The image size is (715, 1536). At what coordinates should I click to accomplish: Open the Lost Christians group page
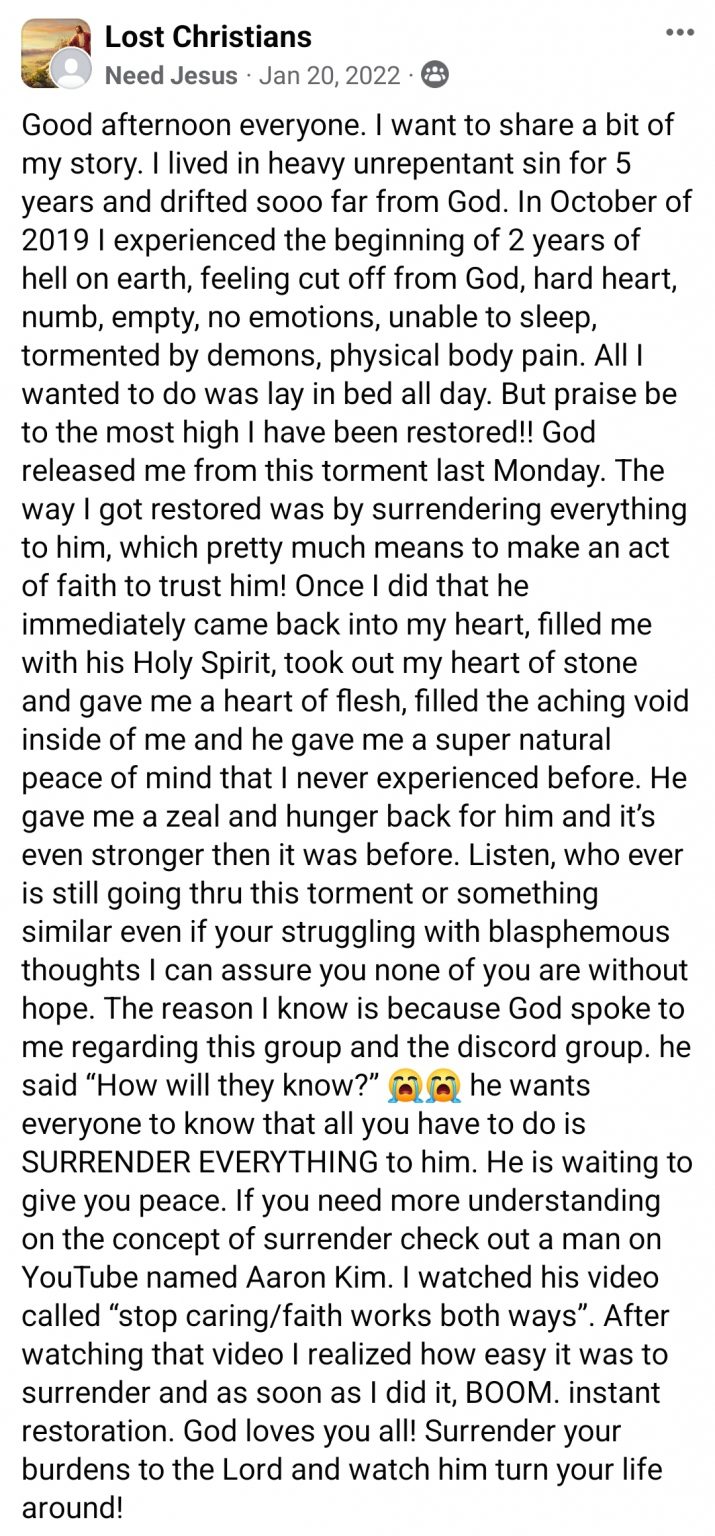pos(208,37)
